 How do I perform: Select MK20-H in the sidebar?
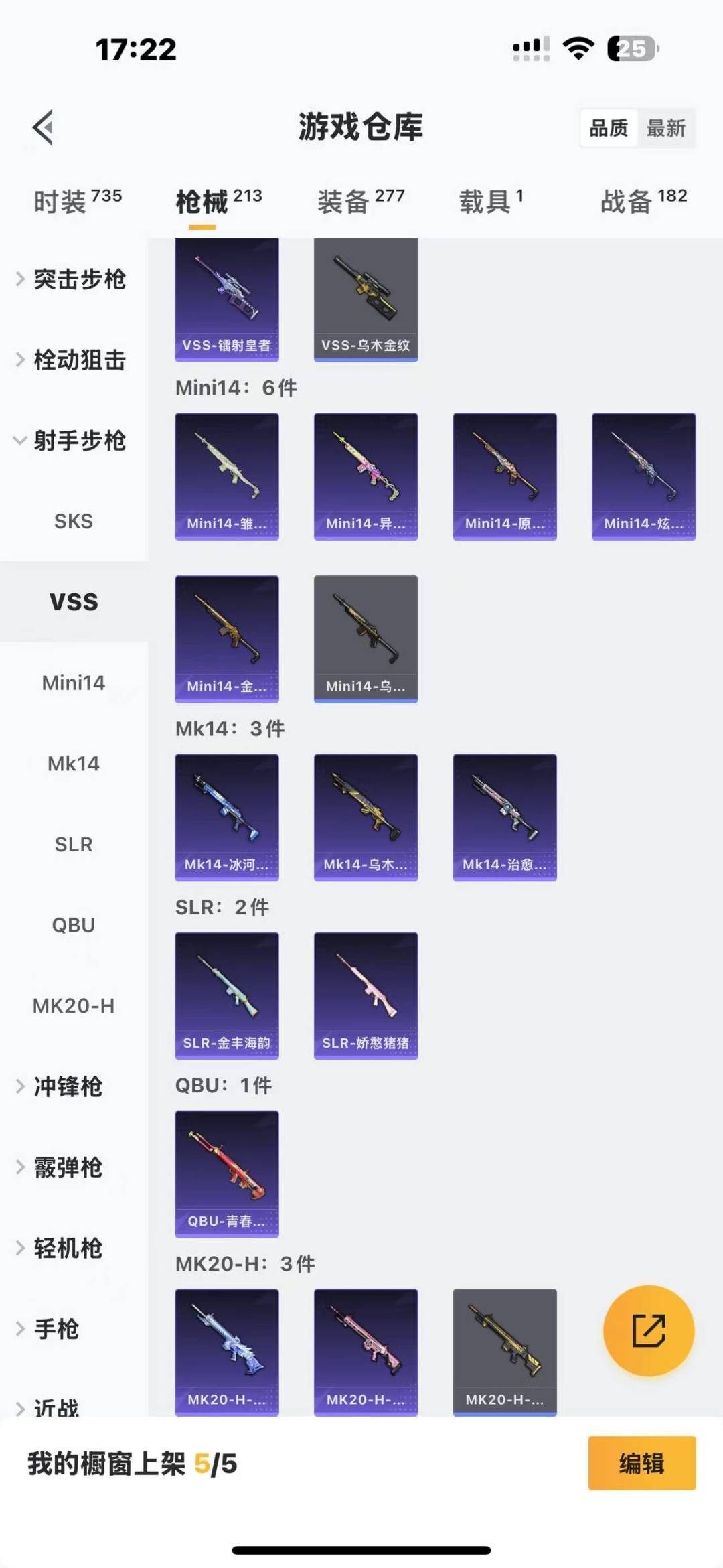pos(74,1005)
